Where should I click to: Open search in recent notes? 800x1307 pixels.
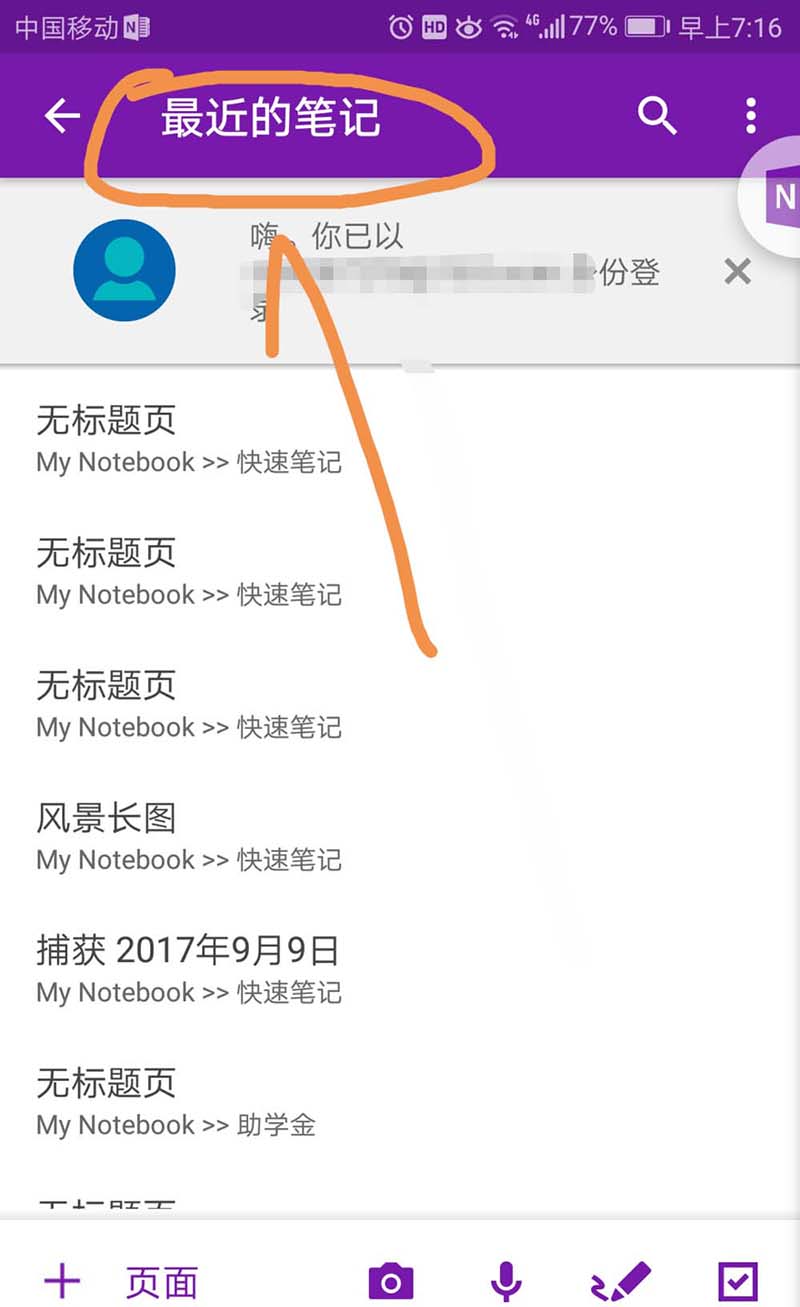[657, 117]
